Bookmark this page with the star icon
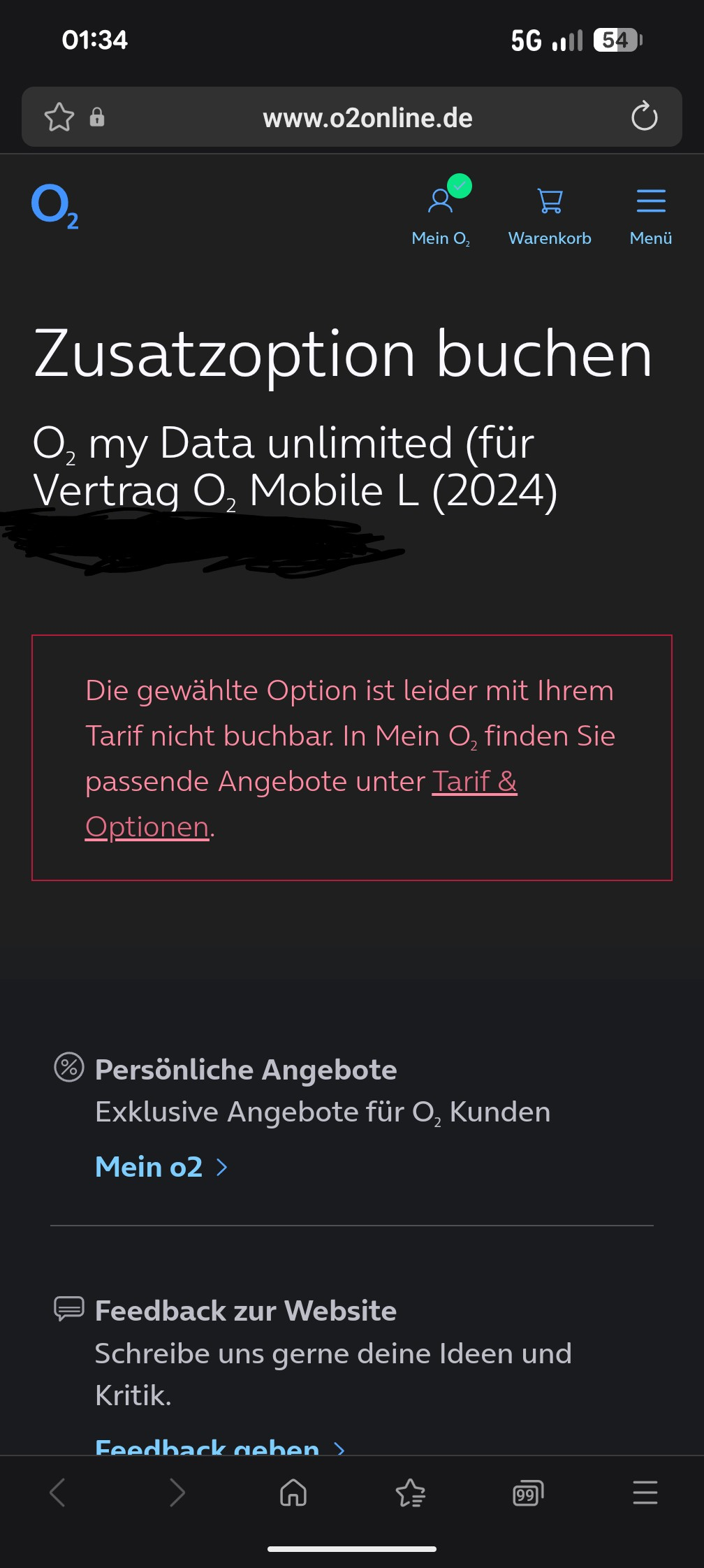 click(x=59, y=117)
